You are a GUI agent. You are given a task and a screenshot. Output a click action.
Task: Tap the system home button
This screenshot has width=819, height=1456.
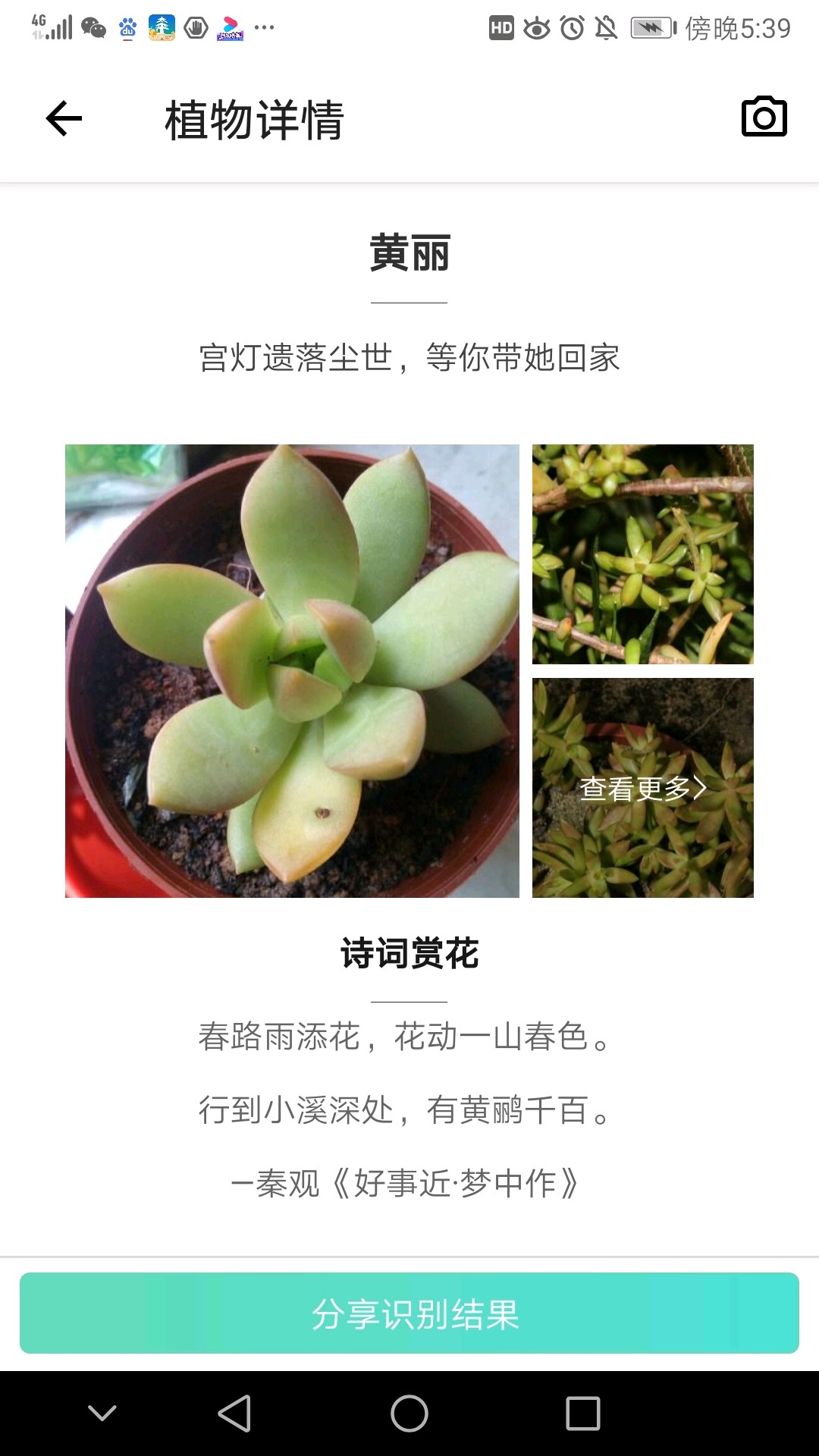(x=409, y=1414)
